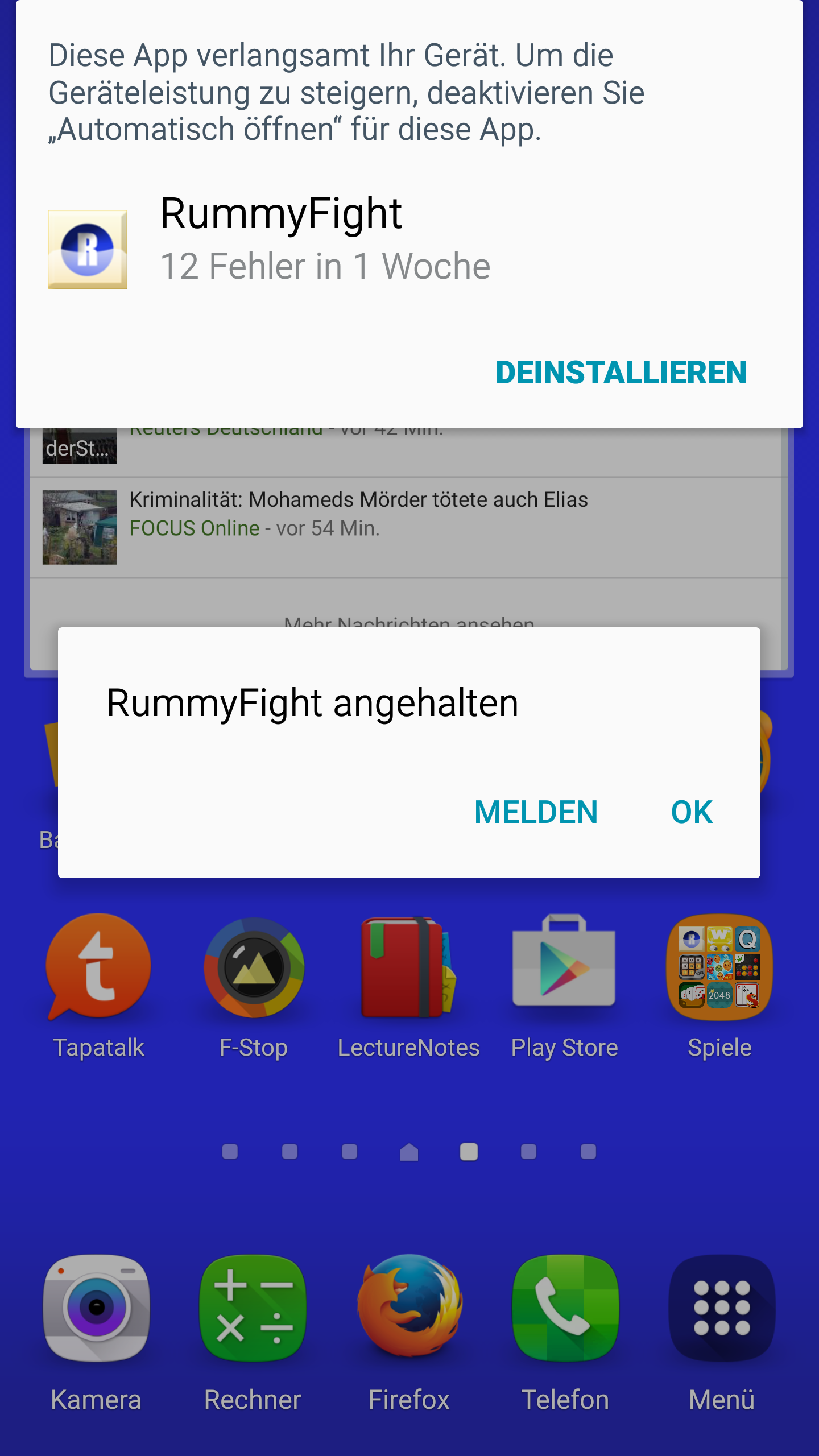This screenshot has width=819, height=1456.
Task: Dismiss the crash dialog with OK
Action: point(692,812)
